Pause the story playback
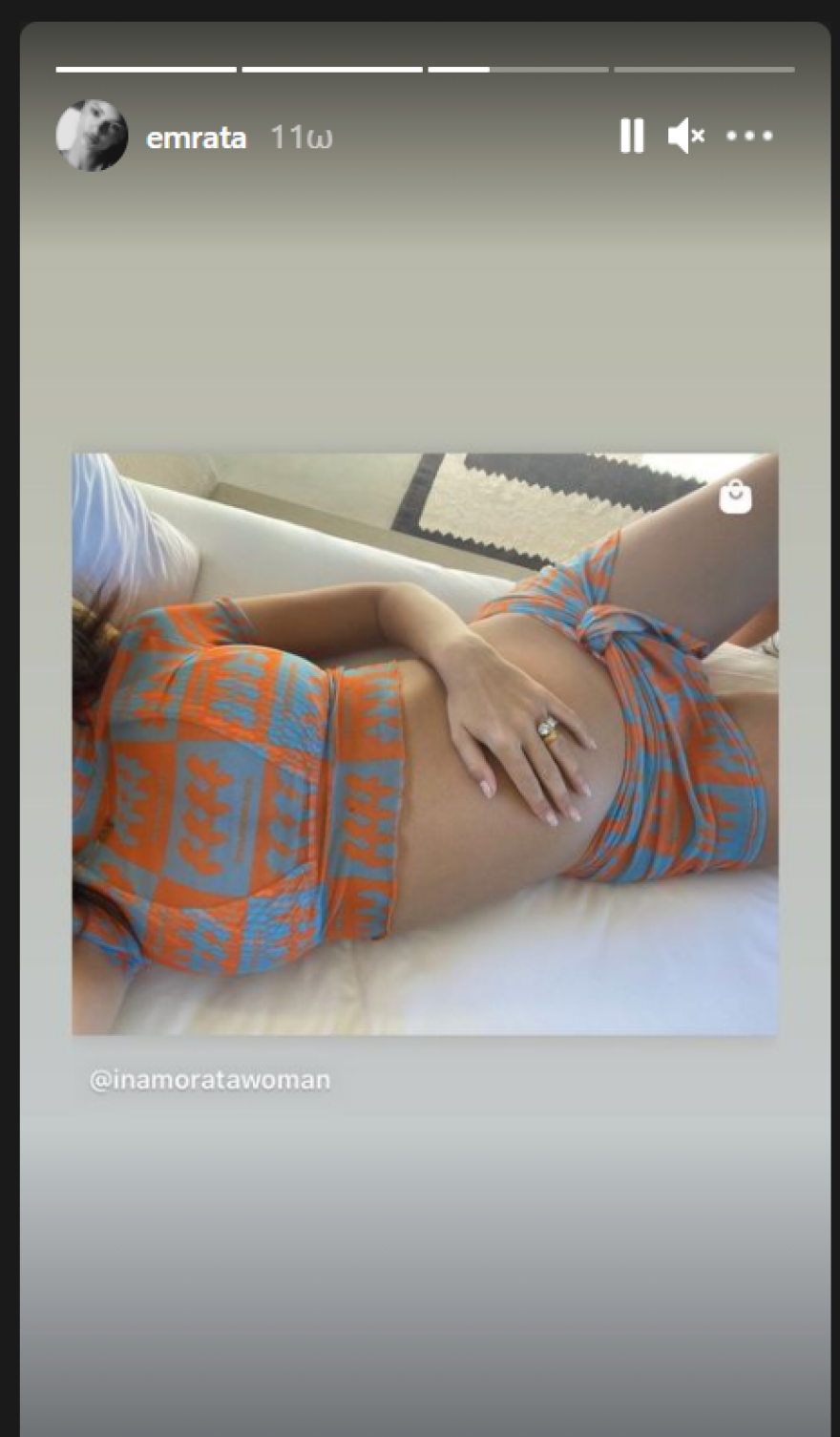This screenshot has height=1437, width=840. click(x=631, y=136)
